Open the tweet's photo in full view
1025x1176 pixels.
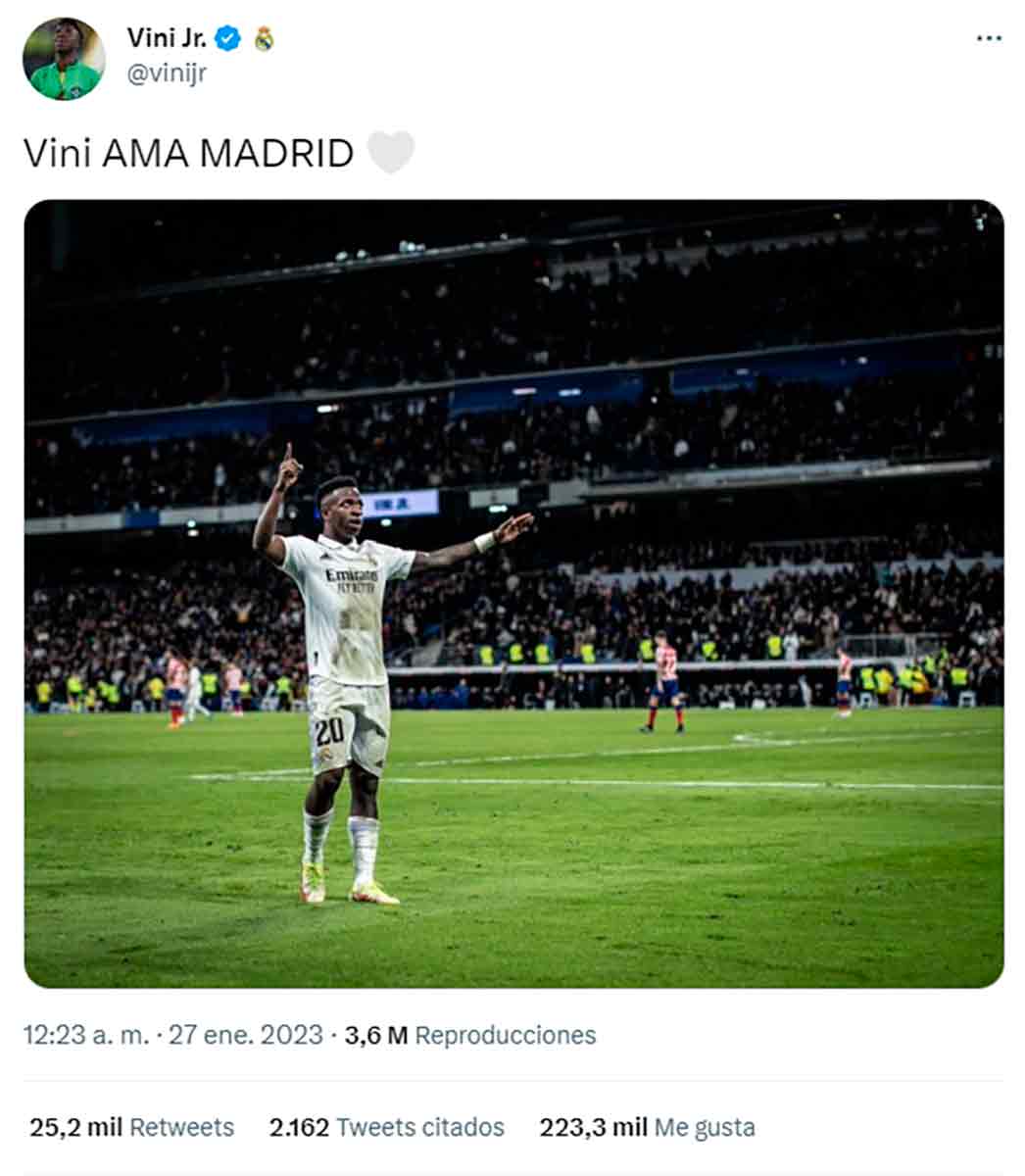513,593
